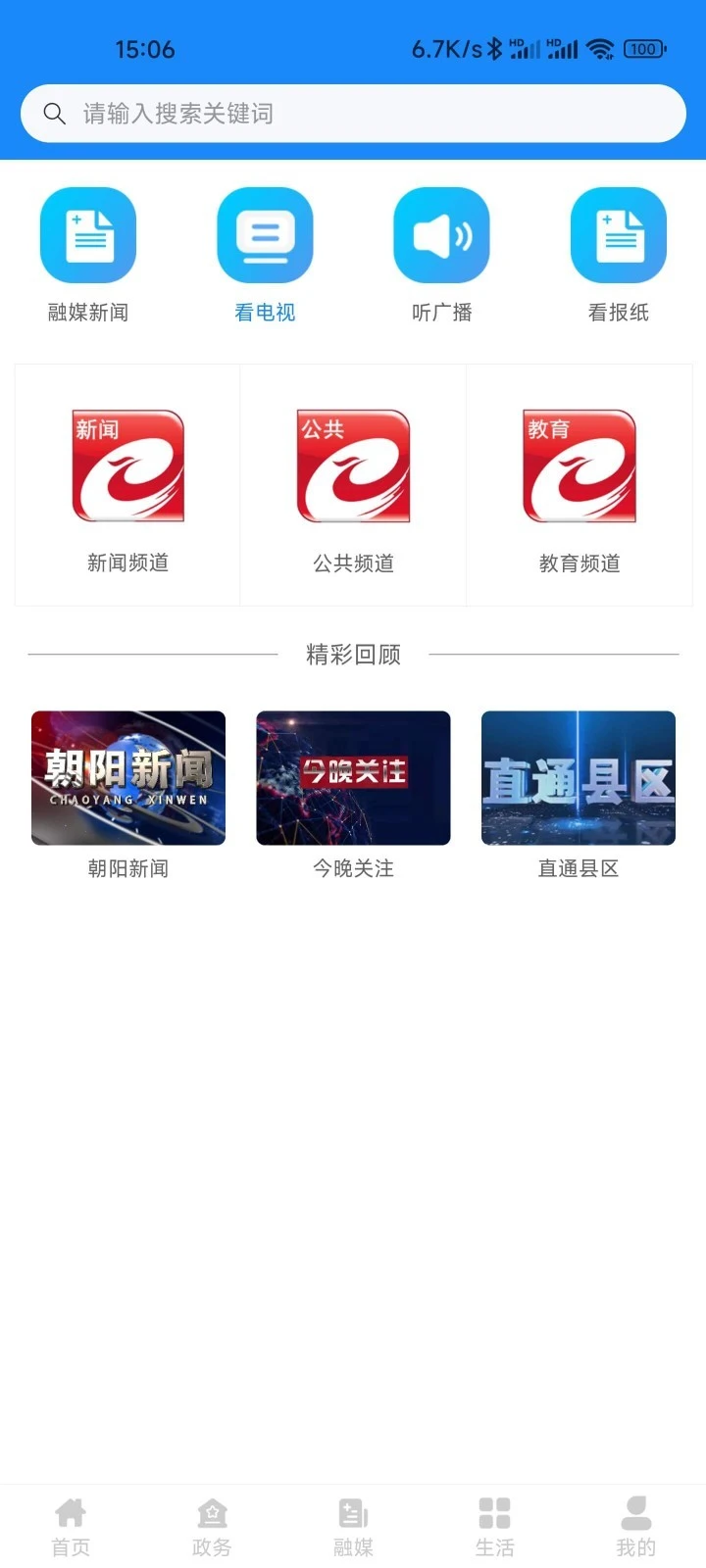Viewport: 706px width, 1568px height.
Task: Open the 融媒 navigation icon
Action: click(x=353, y=1512)
